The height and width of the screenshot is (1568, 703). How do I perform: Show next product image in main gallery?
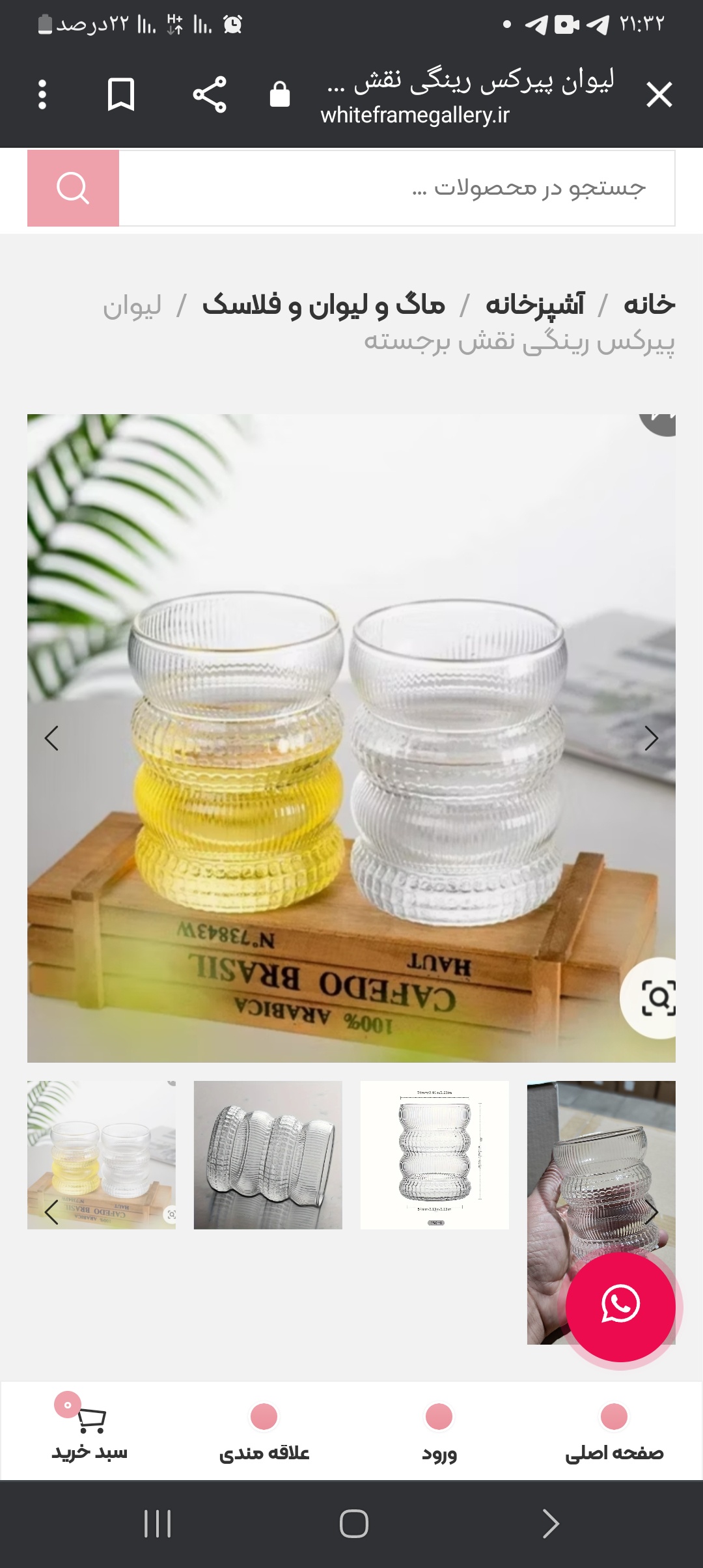(x=651, y=738)
